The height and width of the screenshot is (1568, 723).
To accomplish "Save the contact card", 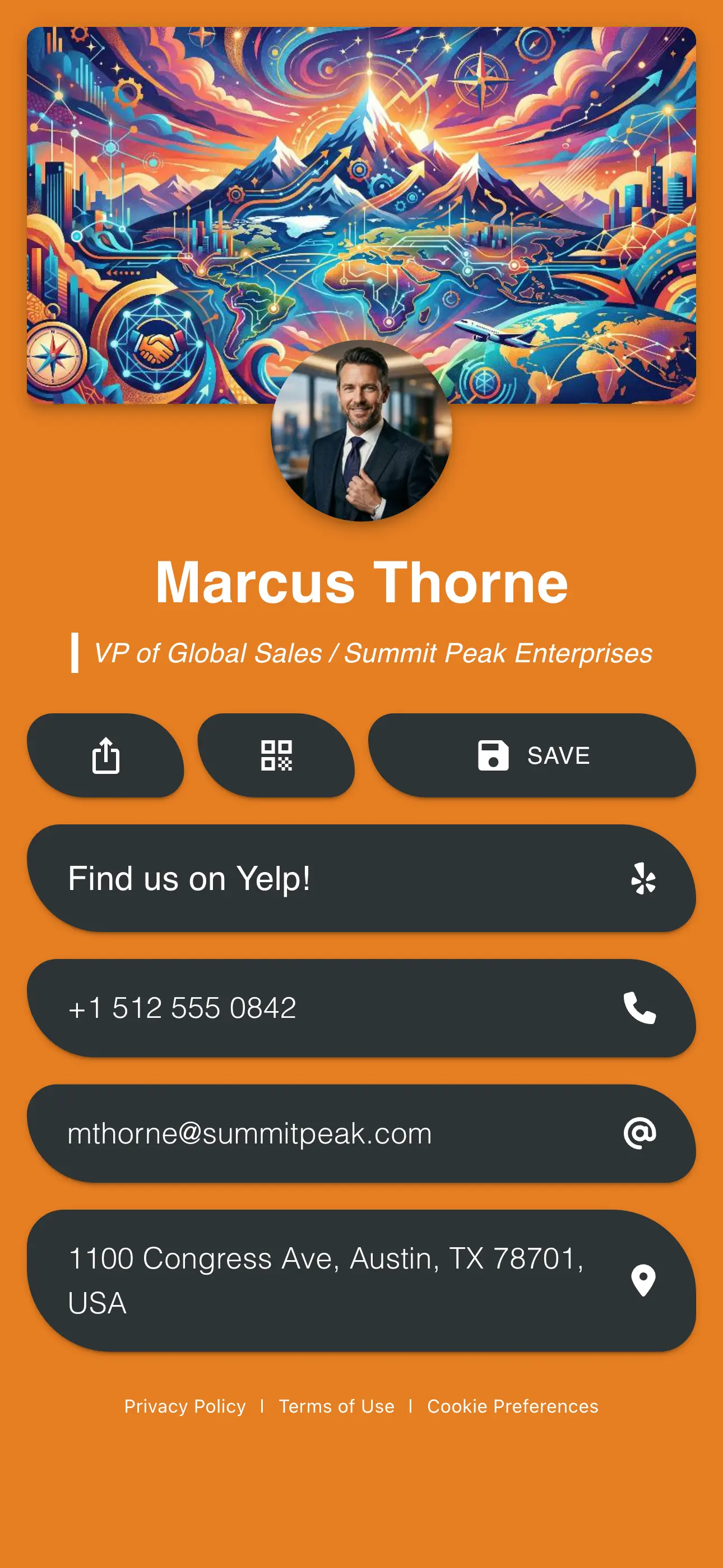I will click(532, 755).
